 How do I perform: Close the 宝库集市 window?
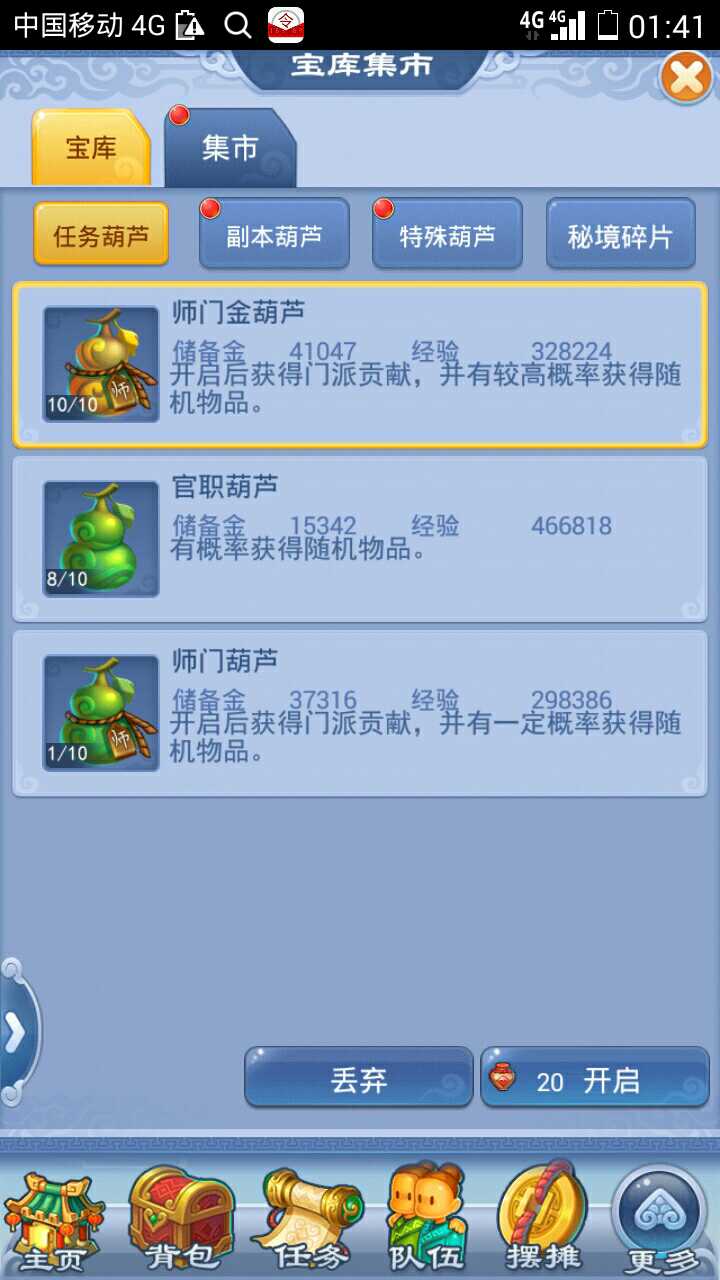686,77
